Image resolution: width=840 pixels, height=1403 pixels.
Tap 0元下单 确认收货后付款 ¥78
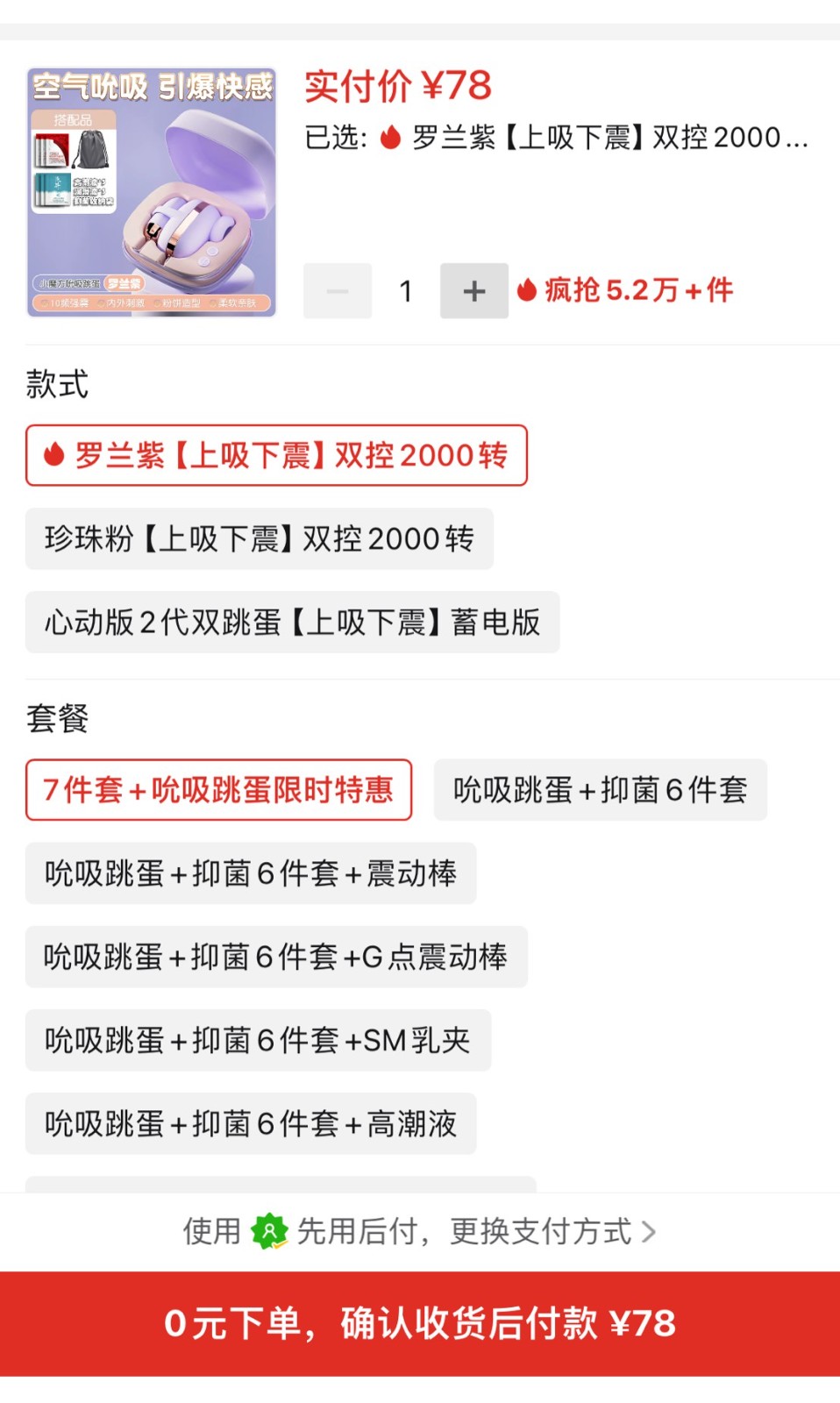[x=420, y=1323]
